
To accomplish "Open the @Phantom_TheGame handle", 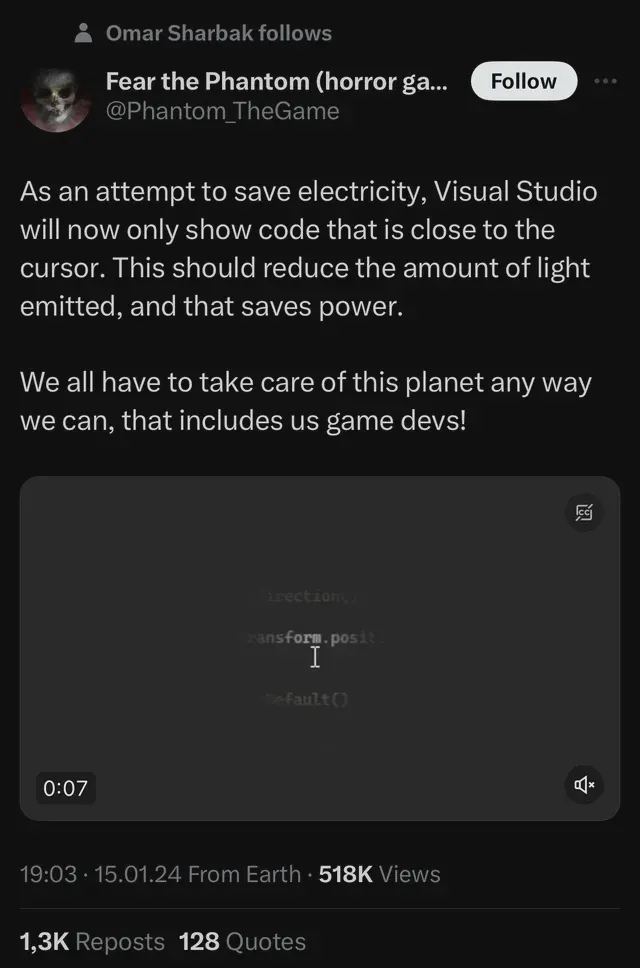I will click(x=222, y=111).
